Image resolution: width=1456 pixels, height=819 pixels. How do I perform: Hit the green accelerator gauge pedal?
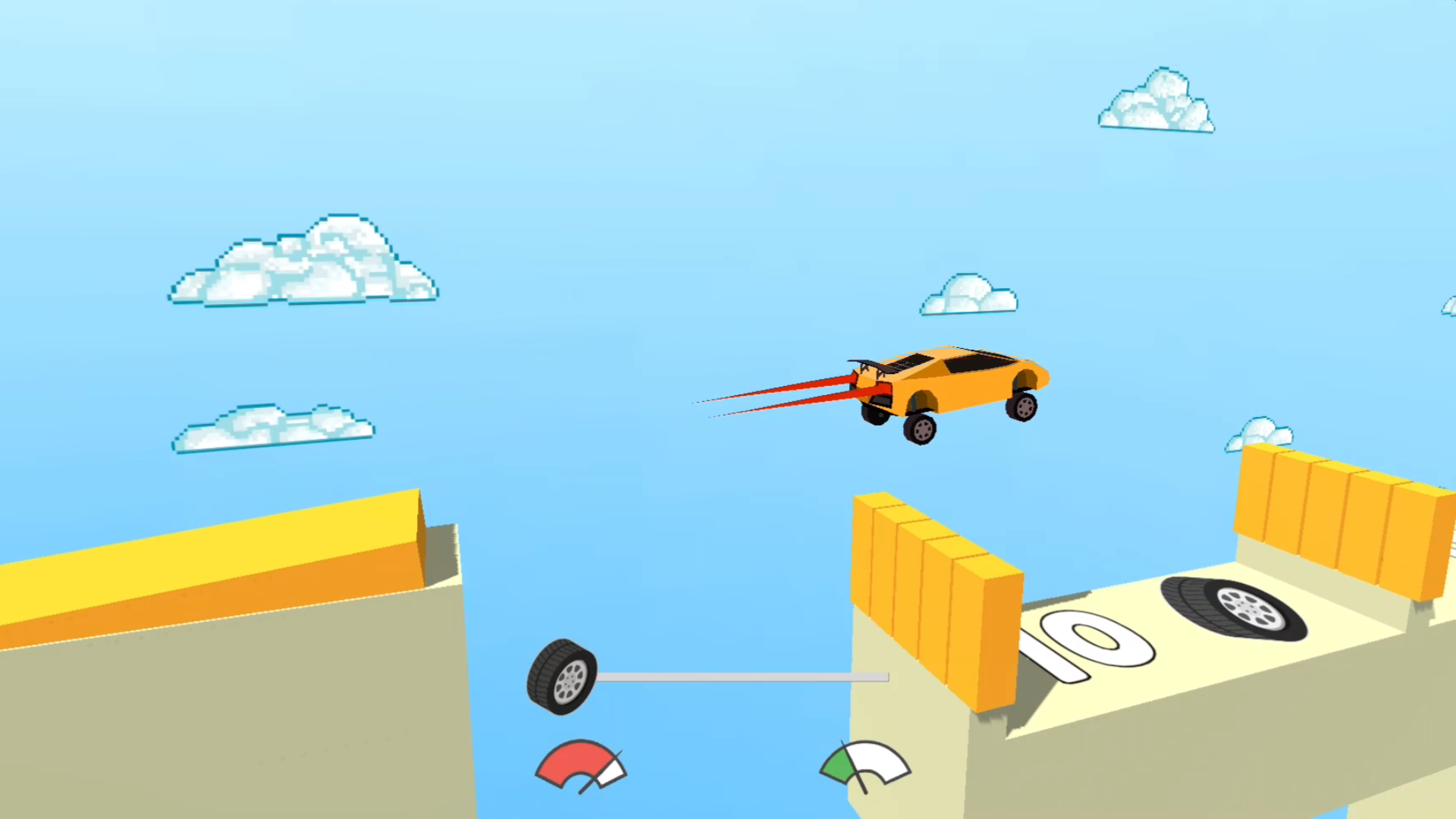864,766
